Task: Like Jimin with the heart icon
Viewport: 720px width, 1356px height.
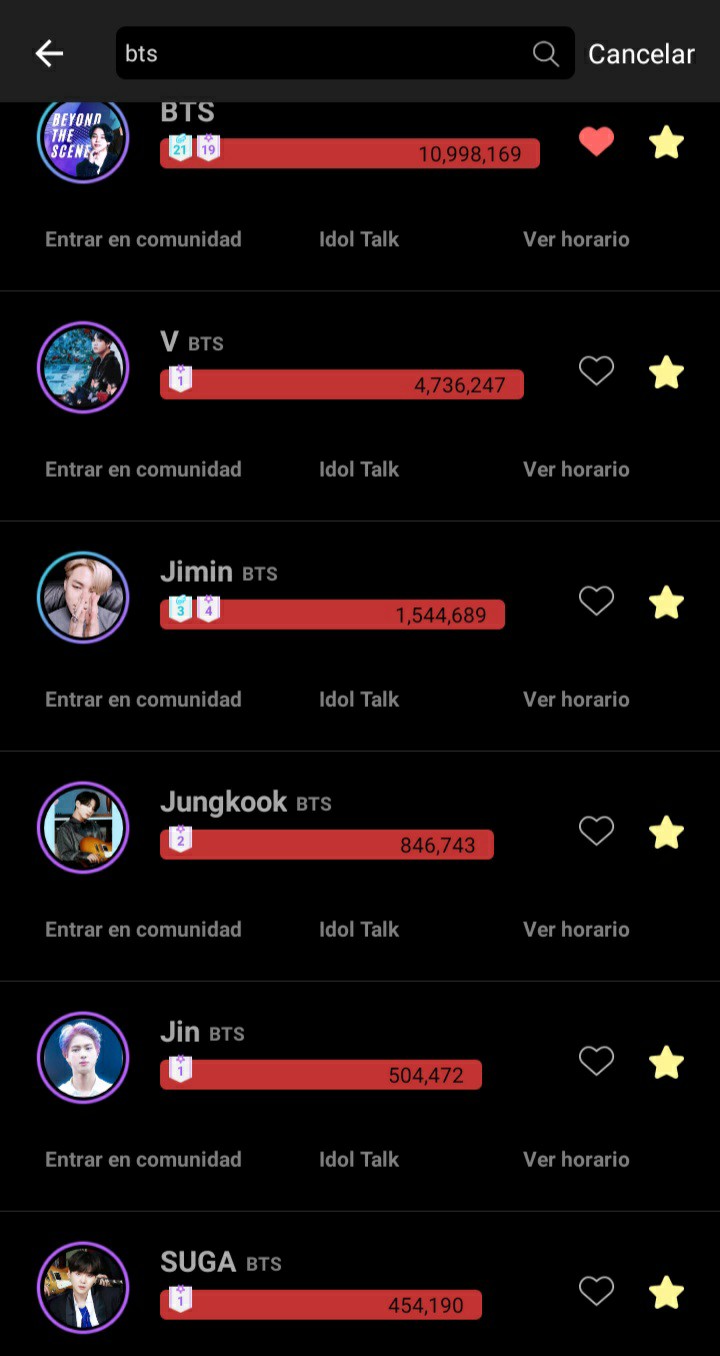Action: click(x=596, y=602)
